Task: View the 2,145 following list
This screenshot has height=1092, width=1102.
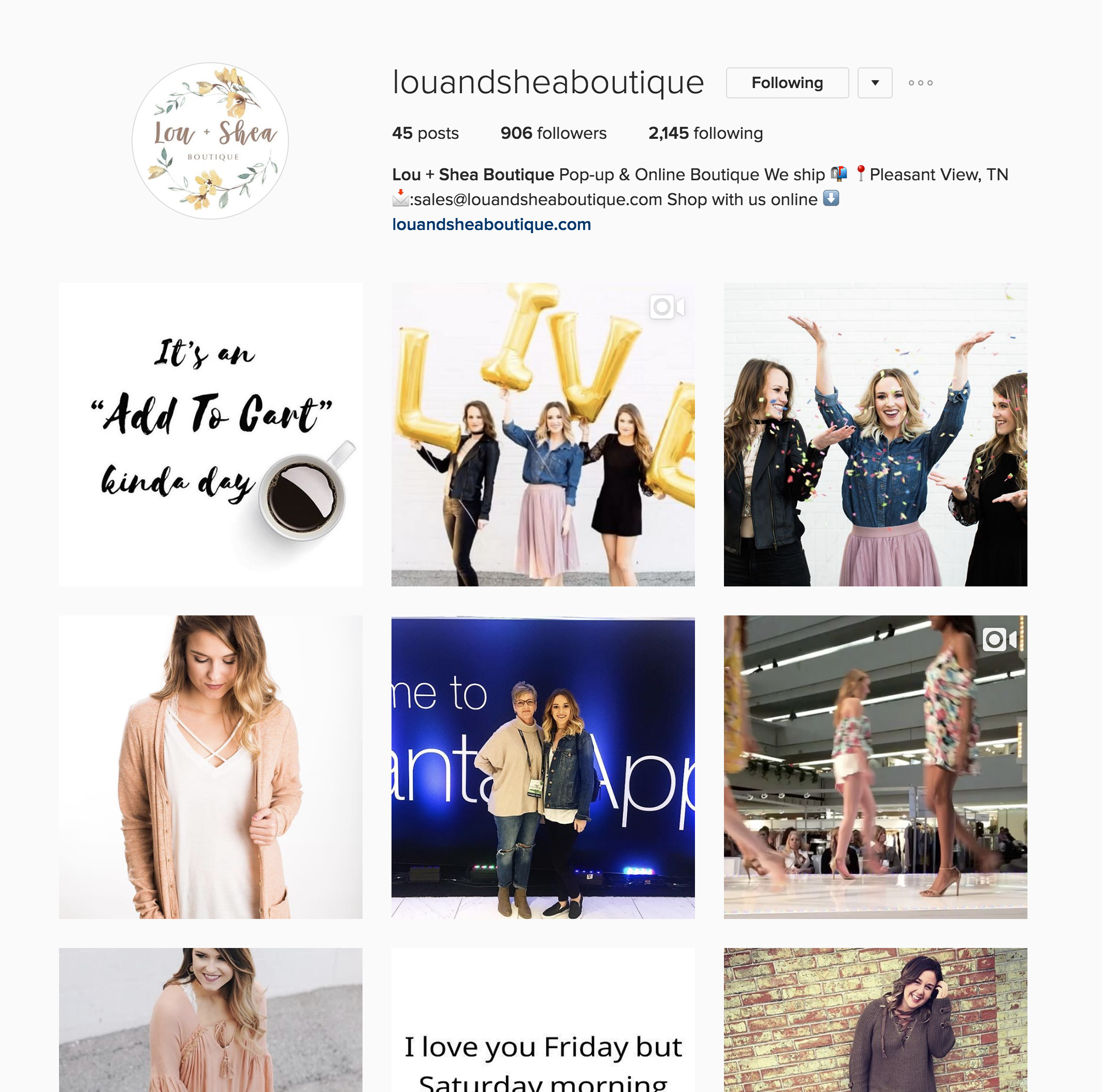Action: (705, 133)
